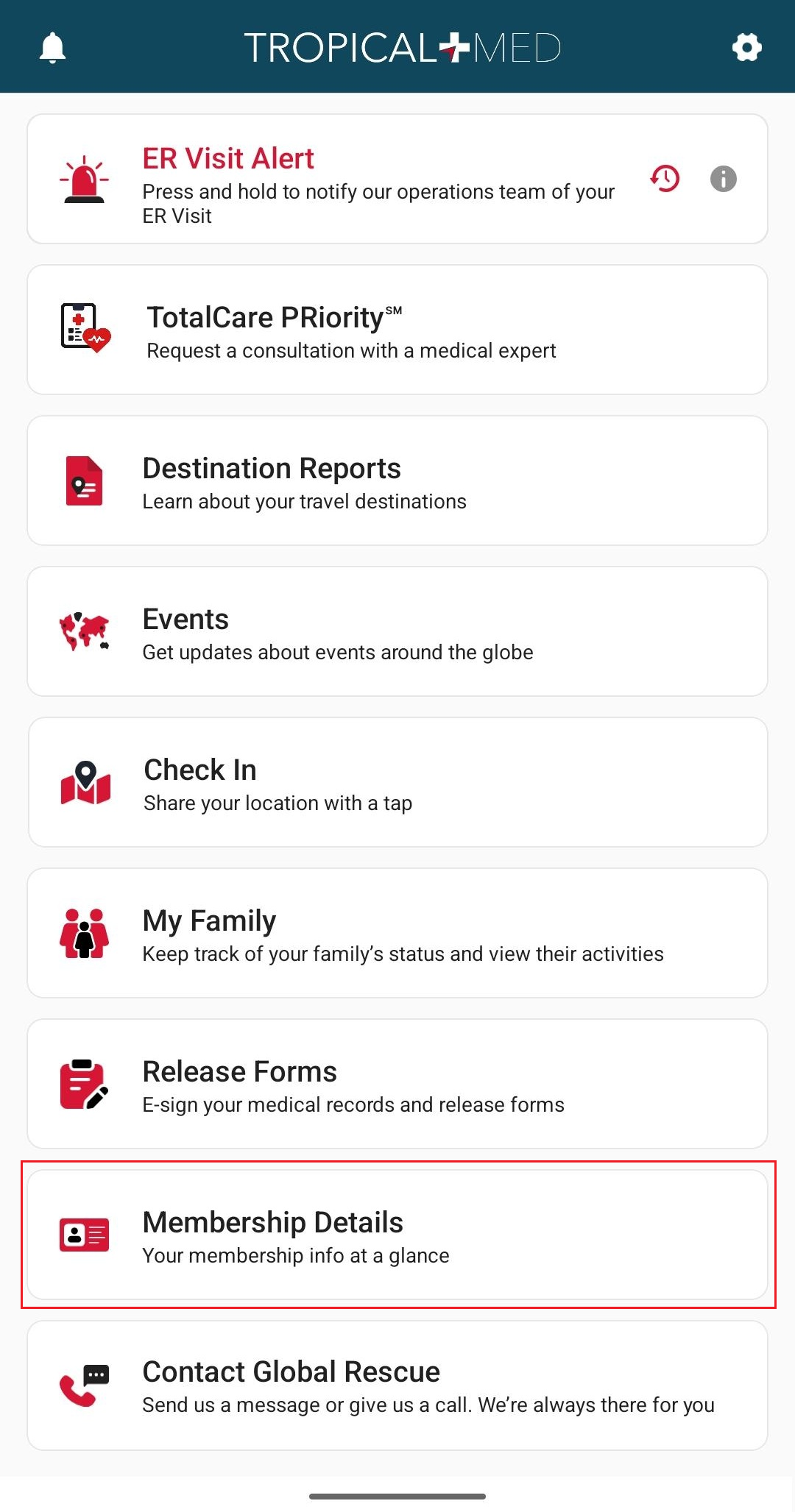Select Check In to share location
795x1512 pixels.
coord(397,782)
